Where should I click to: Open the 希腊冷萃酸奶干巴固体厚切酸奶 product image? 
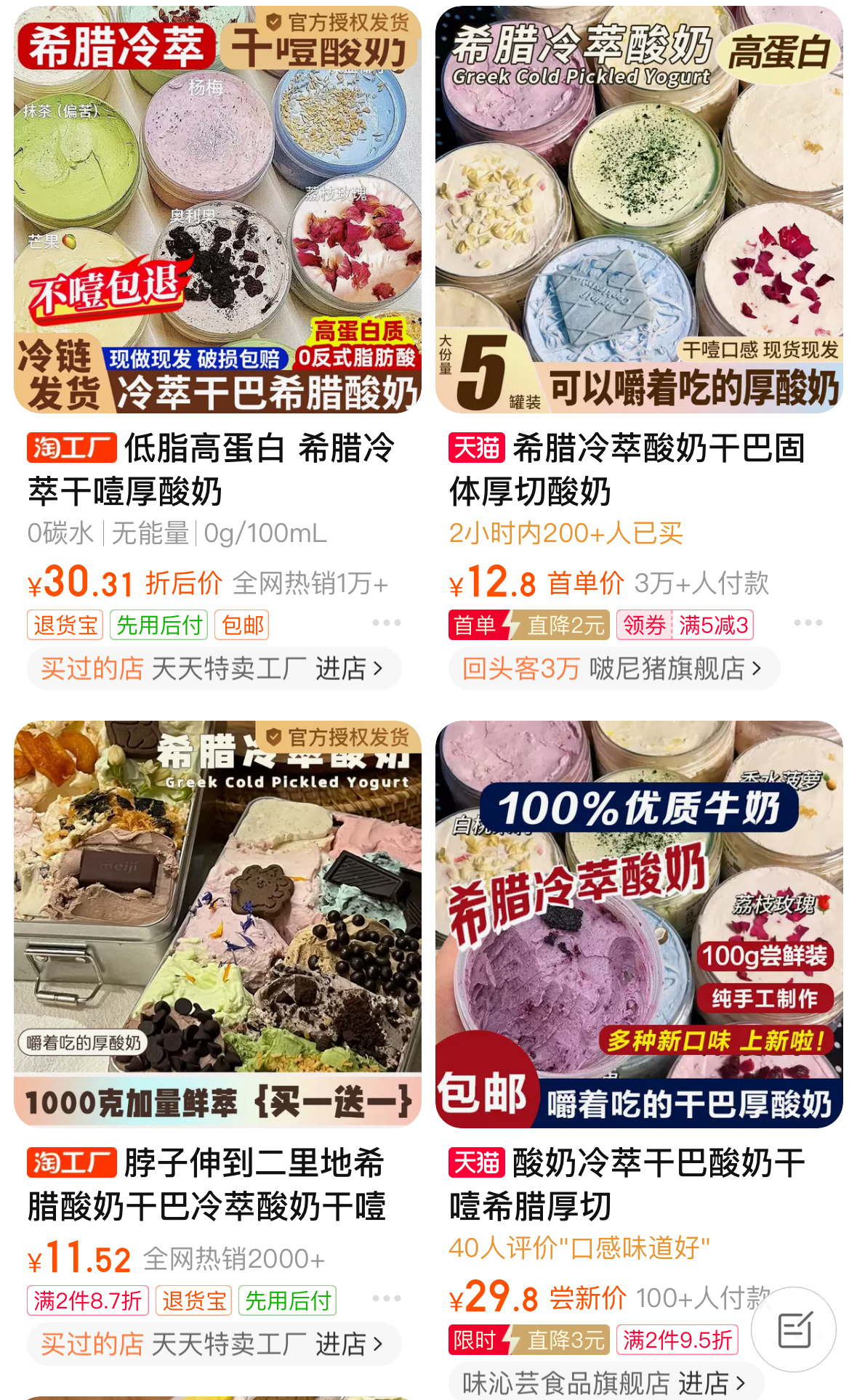pyautogui.click(x=639, y=211)
